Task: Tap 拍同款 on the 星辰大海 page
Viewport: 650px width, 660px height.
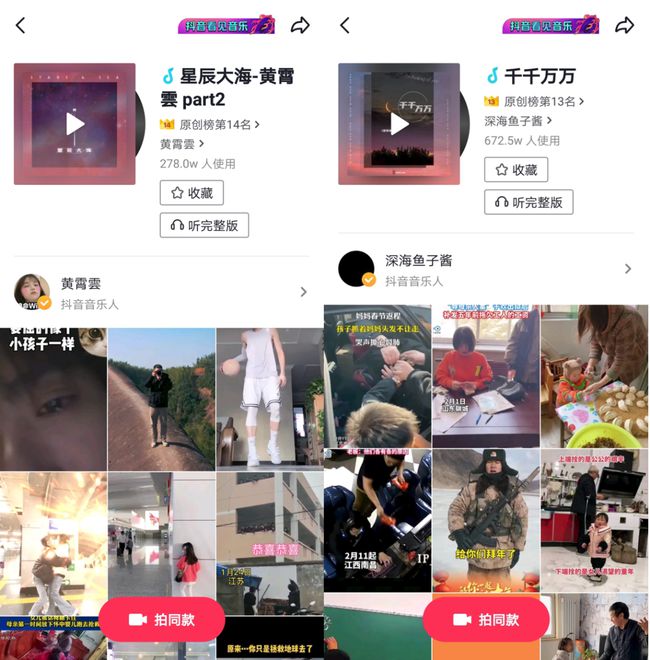Action: pyautogui.click(x=161, y=620)
